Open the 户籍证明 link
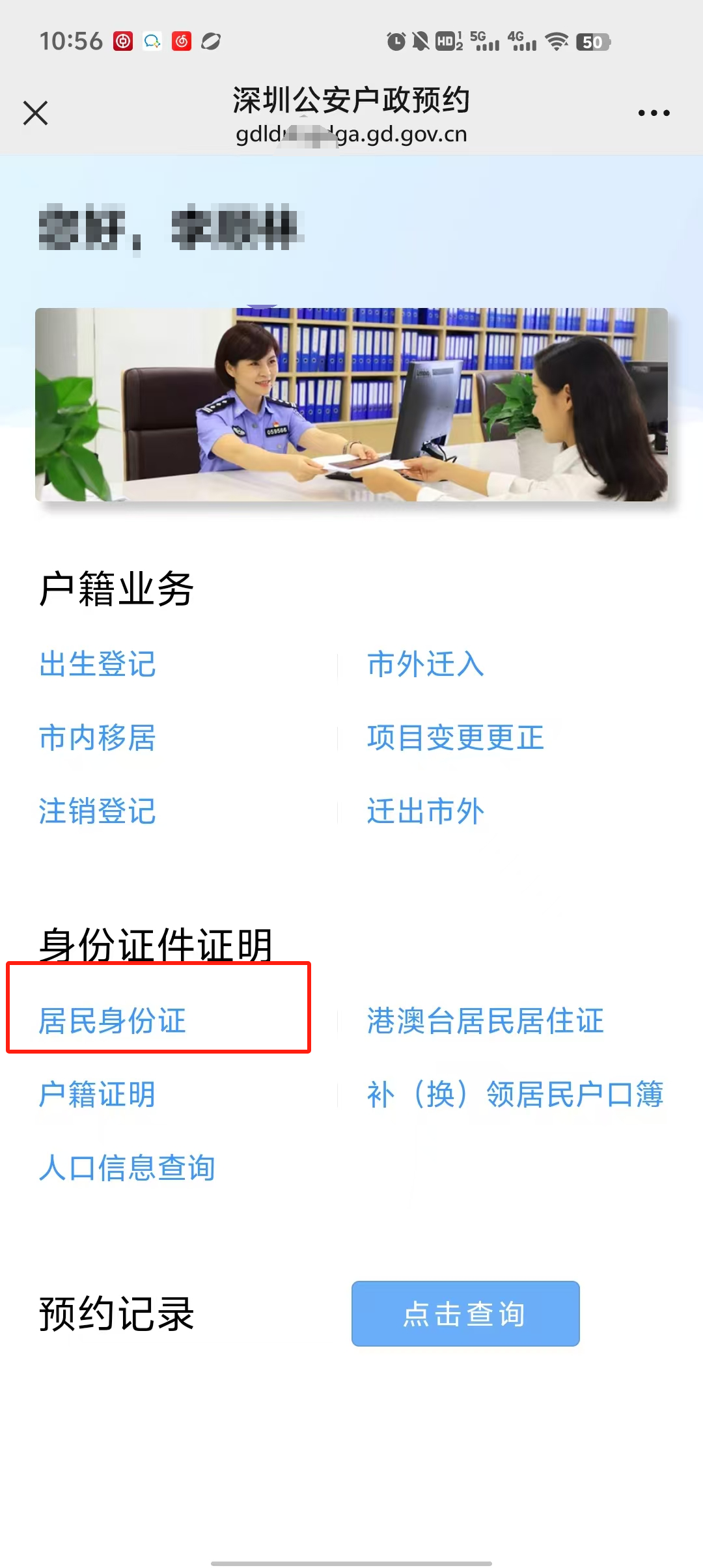 click(98, 1095)
